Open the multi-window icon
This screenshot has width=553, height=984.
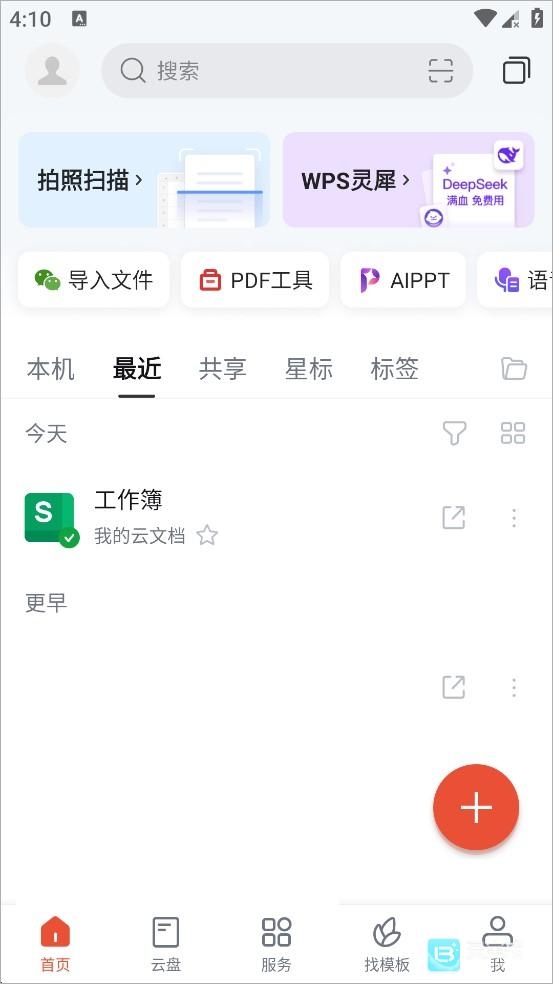pos(517,70)
